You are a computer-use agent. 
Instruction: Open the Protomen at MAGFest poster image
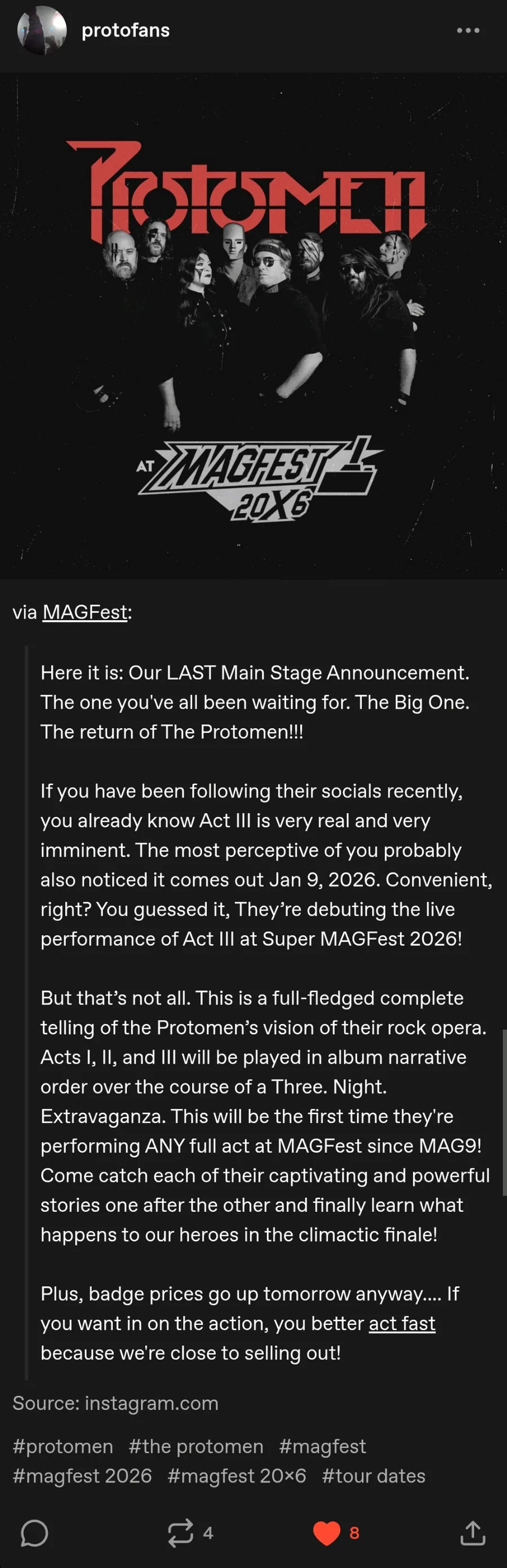[253, 326]
